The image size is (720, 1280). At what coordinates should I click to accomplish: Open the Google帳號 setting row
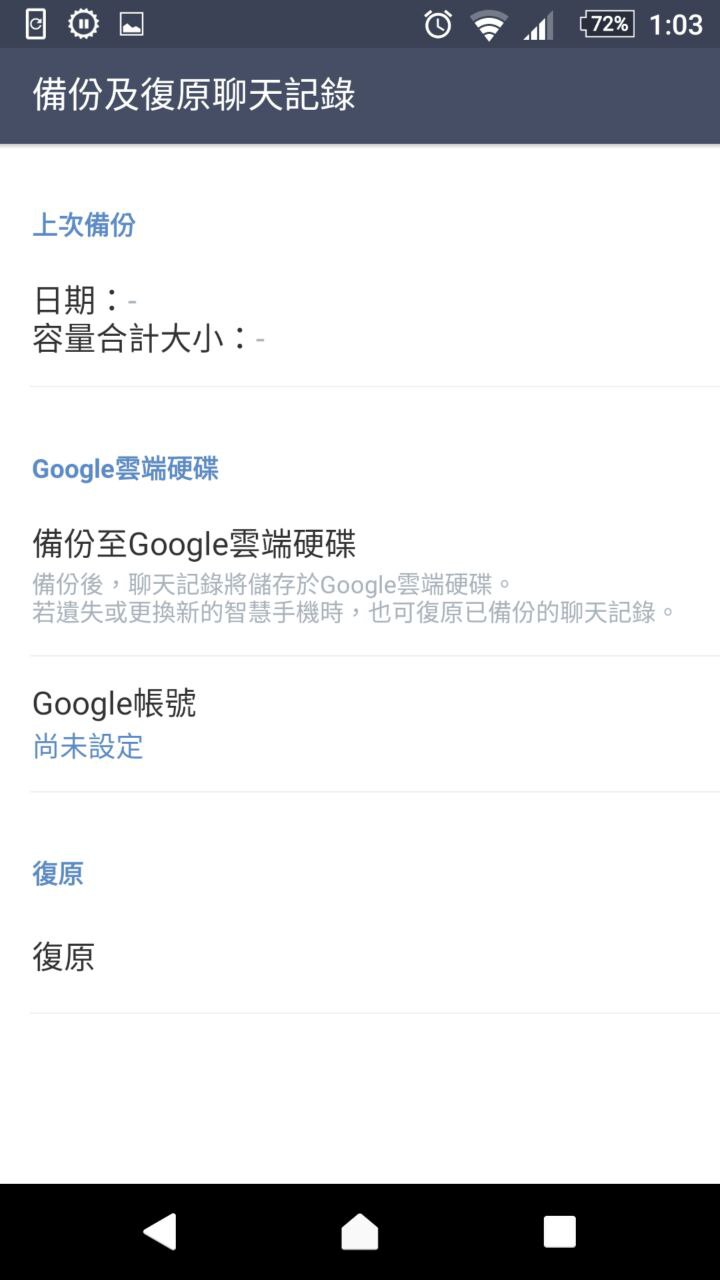pos(360,725)
